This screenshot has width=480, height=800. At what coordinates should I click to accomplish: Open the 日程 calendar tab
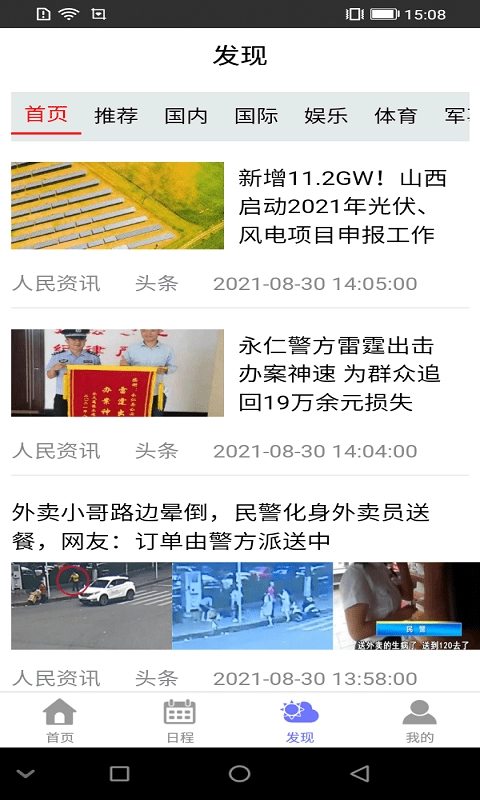click(180, 720)
